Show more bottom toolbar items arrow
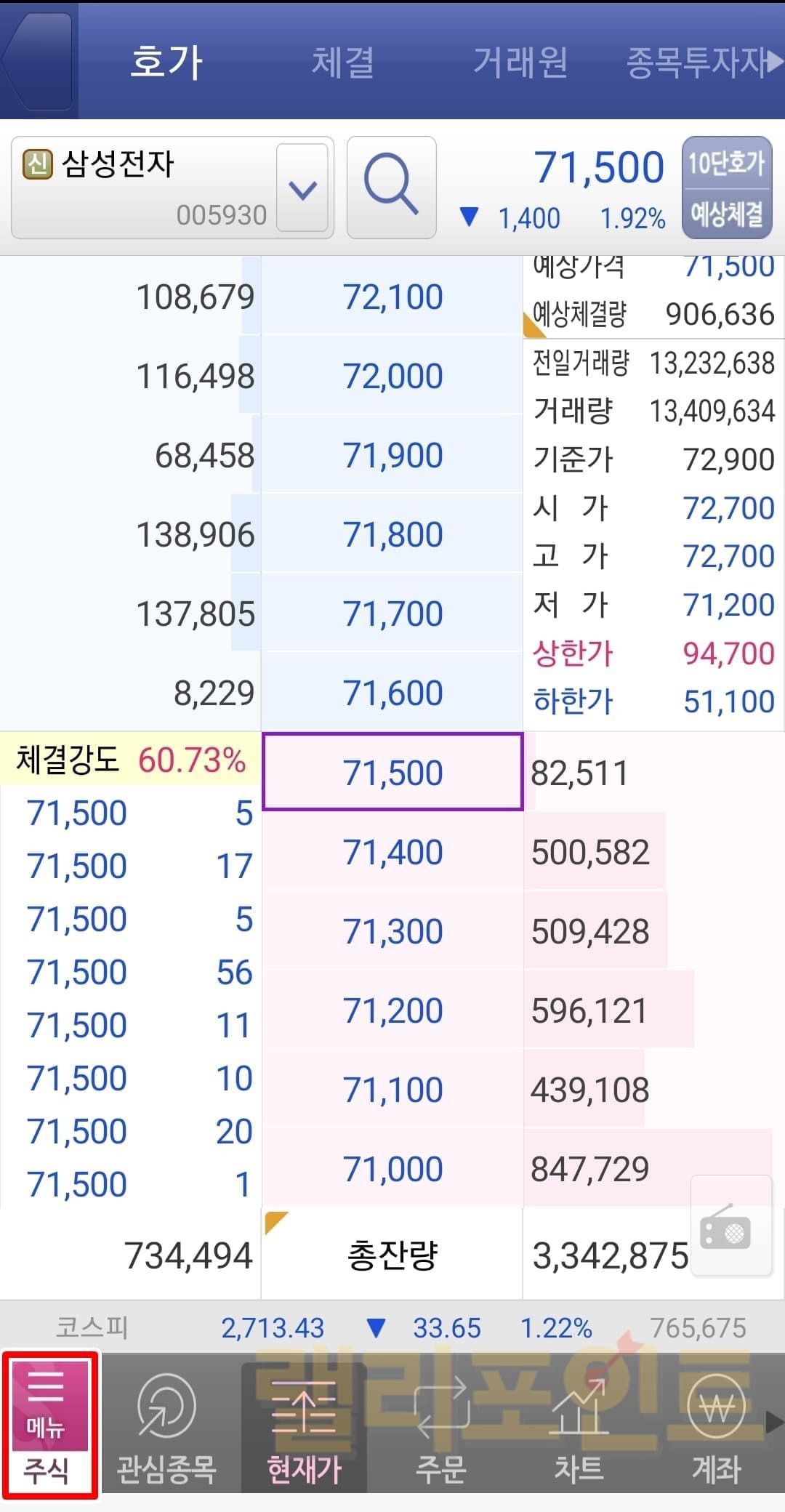This screenshot has width=785, height=1512. point(775,1422)
